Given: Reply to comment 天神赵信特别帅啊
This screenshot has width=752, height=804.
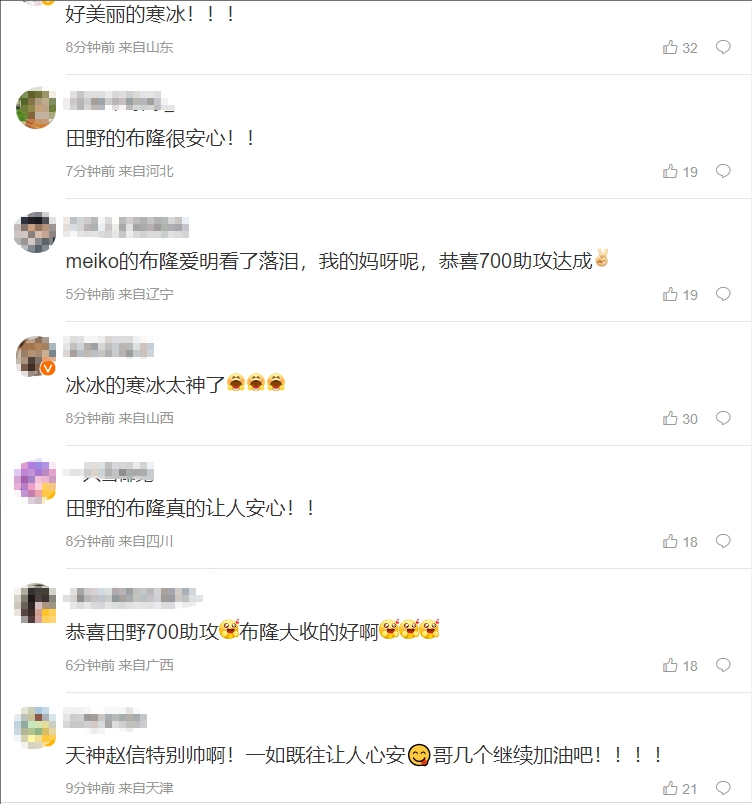Looking at the screenshot, I should coord(723,789).
